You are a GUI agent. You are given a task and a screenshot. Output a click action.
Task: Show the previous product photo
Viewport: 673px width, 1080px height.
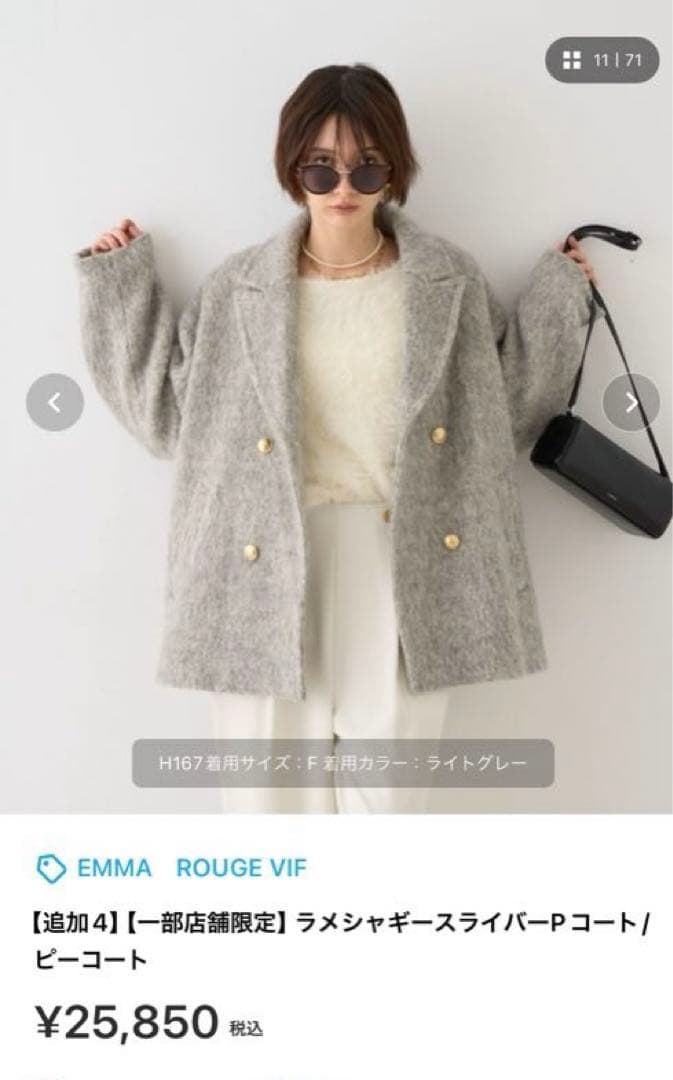(55, 403)
